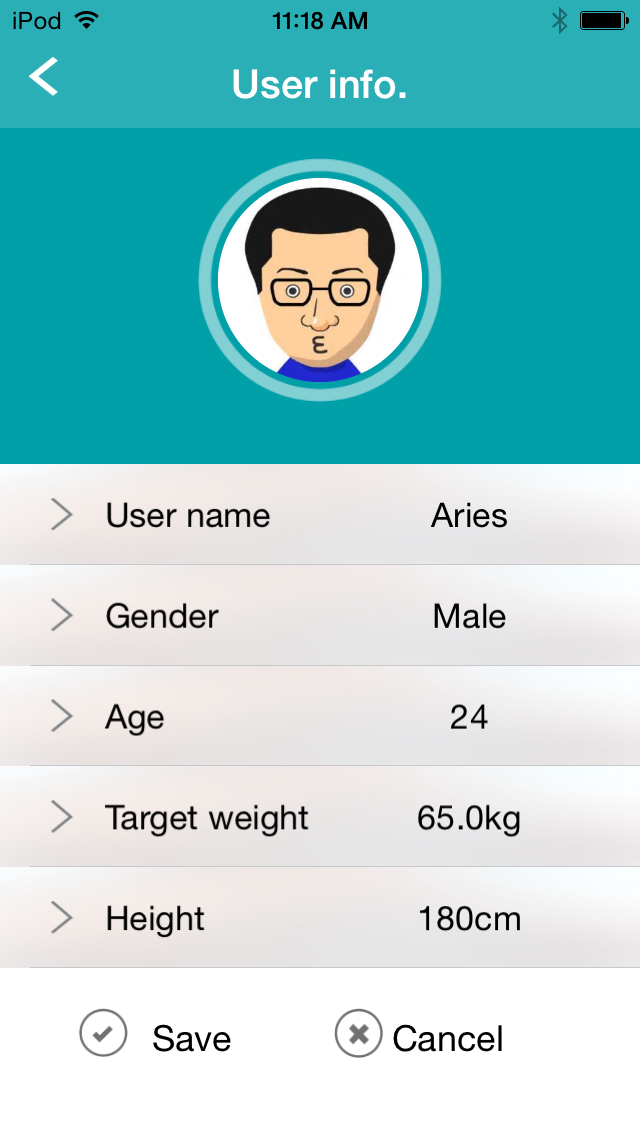Edit the Gender setting
The image size is (640, 1136).
point(320,615)
